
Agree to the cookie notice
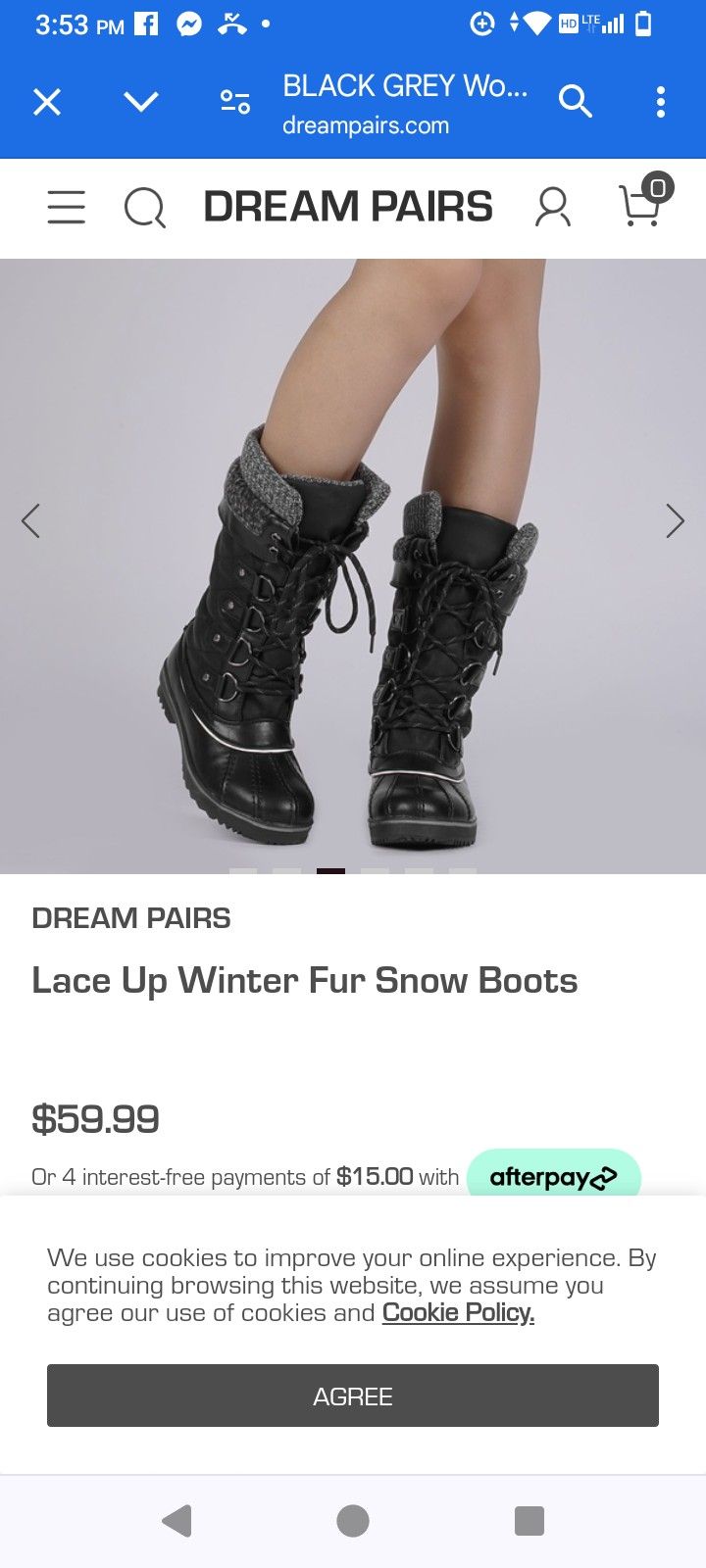tap(353, 1396)
